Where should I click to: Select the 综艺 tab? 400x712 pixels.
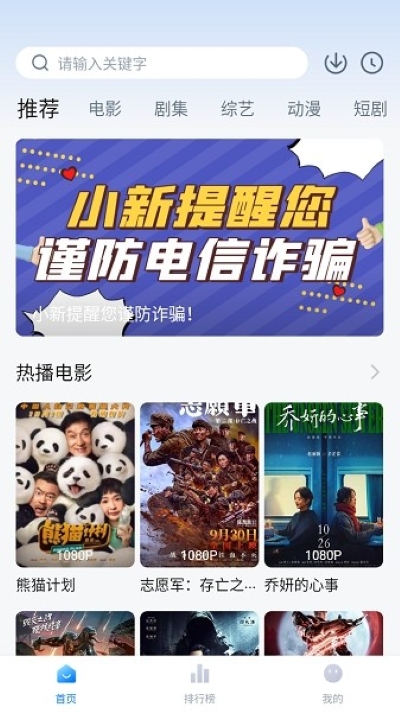tap(237, 109)
